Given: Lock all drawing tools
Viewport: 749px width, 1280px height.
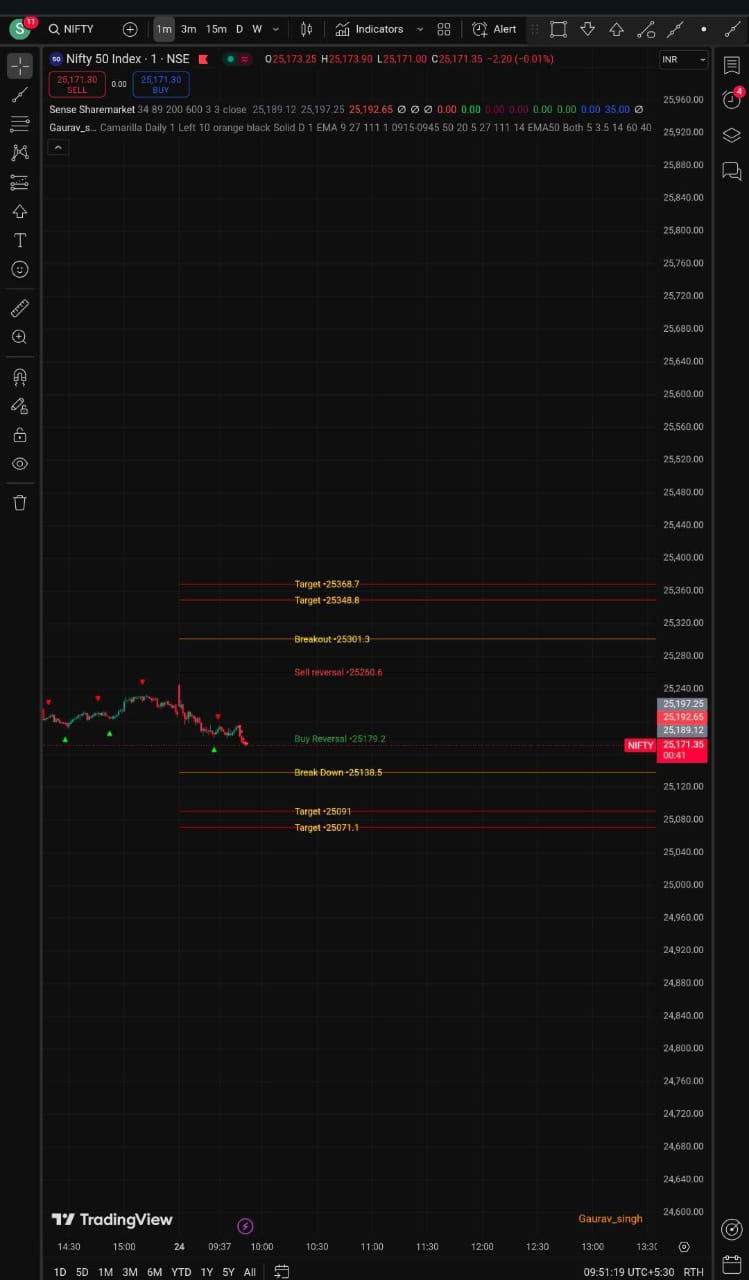Looking at the screenshot, I should click(x=19, y=435).
